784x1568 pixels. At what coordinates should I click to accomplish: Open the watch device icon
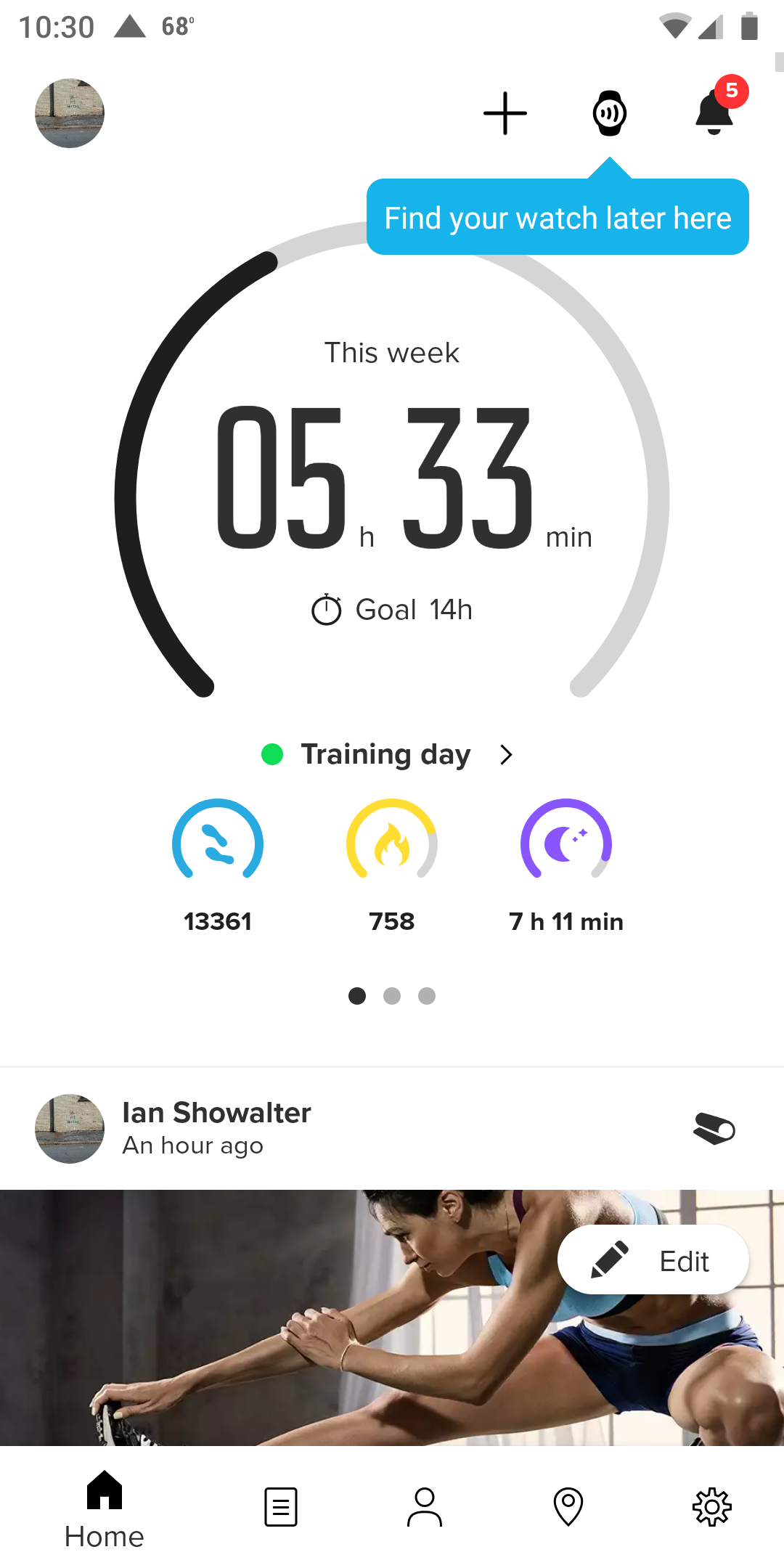tap(610, 113)
